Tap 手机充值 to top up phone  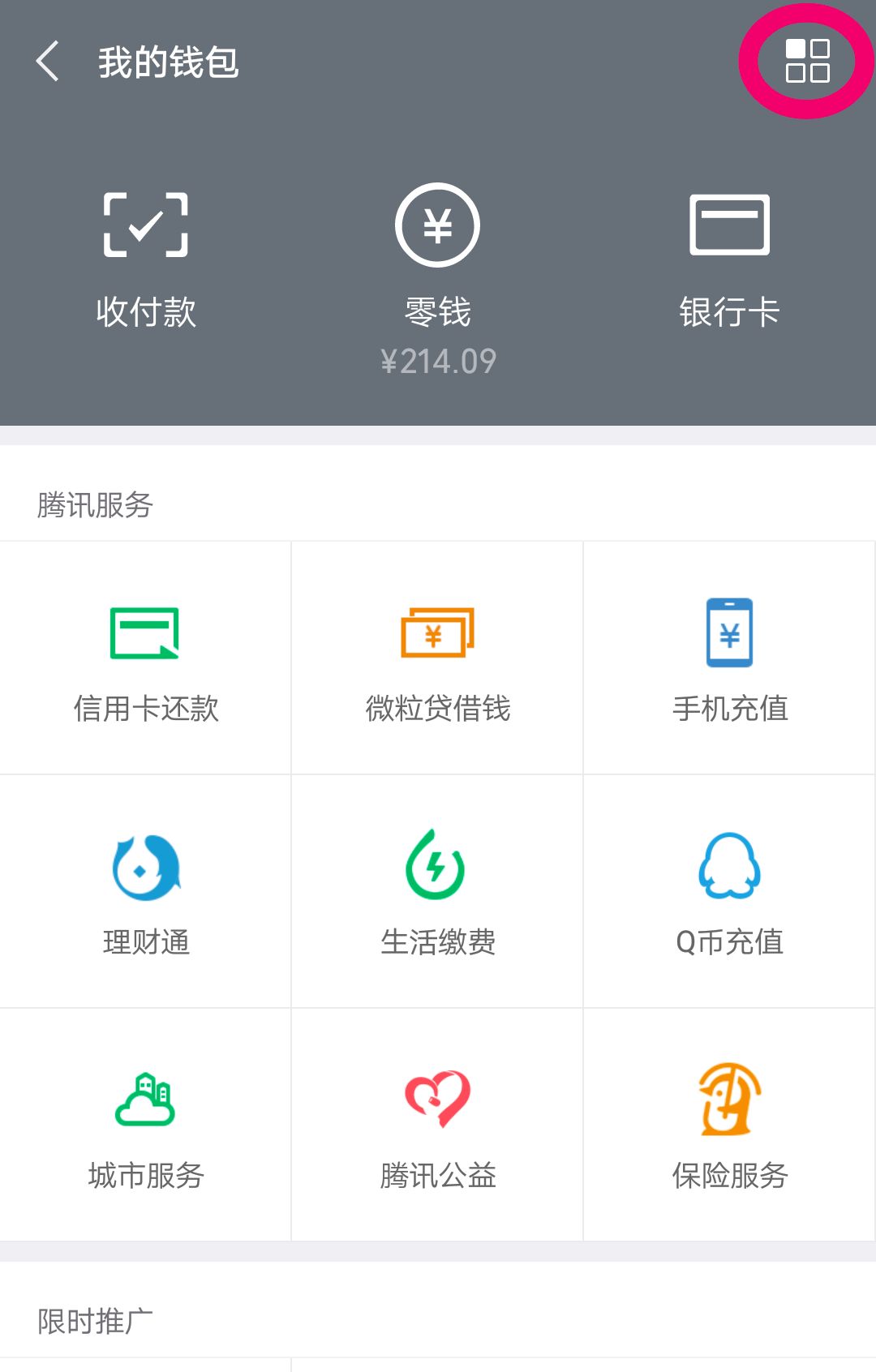(729, 658)
